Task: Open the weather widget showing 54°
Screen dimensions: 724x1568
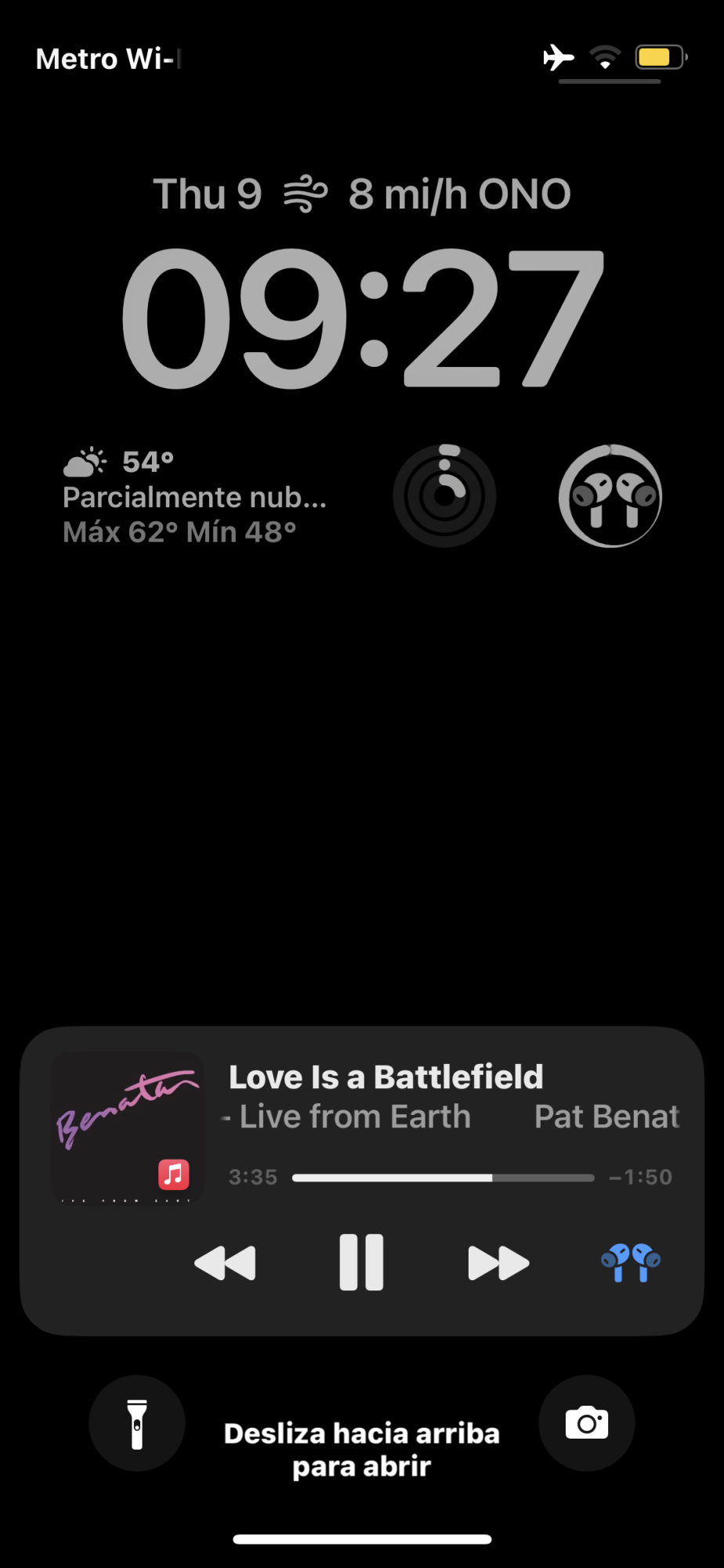Action: coord(194,496)
